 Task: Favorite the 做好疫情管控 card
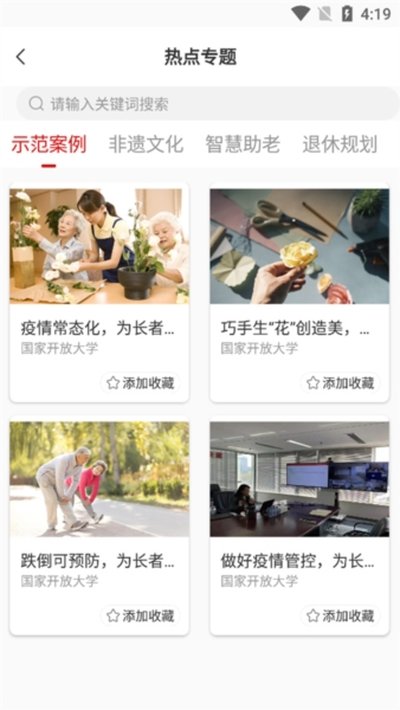[x=341, y=616]
